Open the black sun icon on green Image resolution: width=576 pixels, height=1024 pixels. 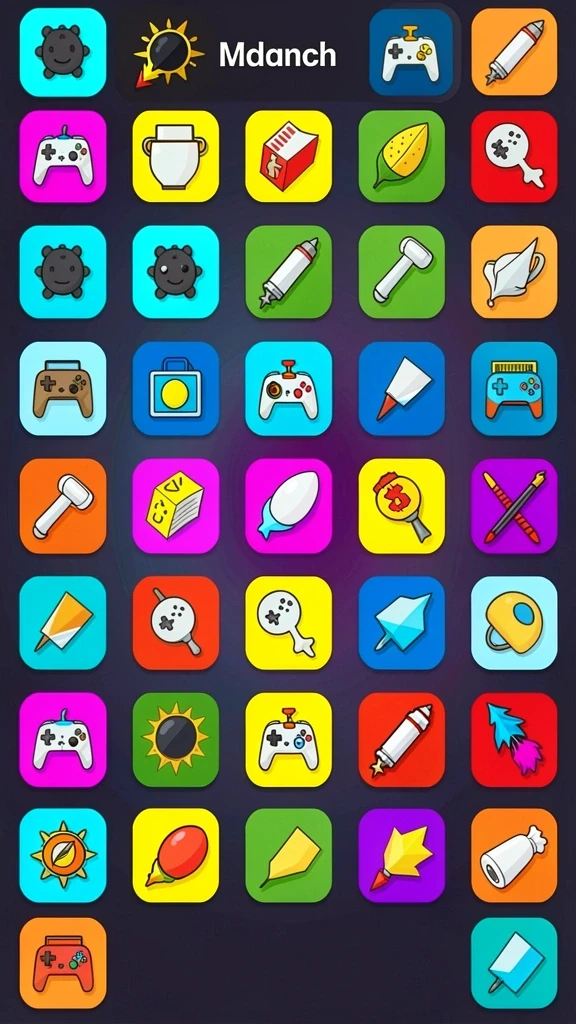(x=176, y=739)
